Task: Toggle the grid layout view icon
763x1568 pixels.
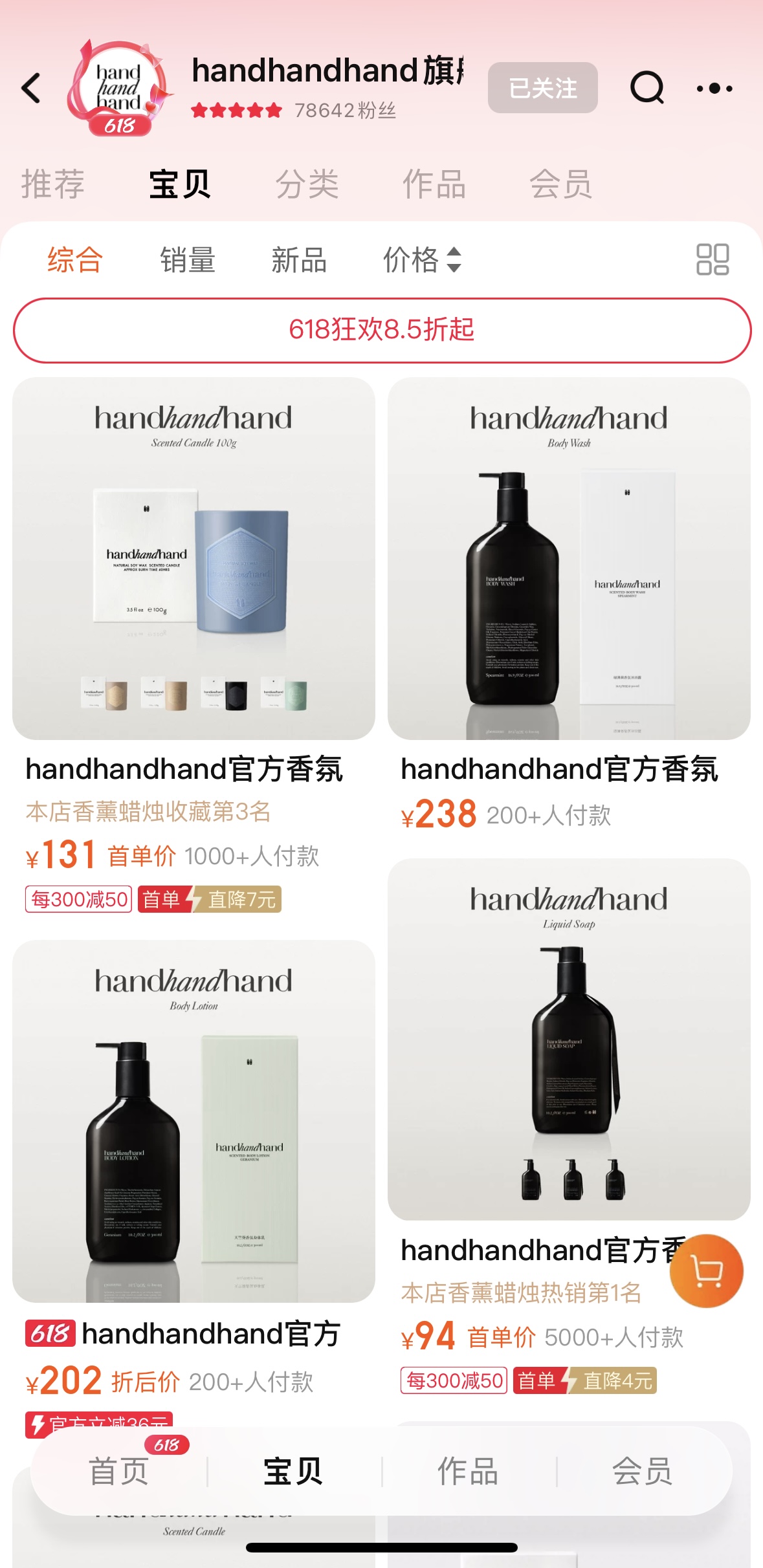Action: (712, 259)
